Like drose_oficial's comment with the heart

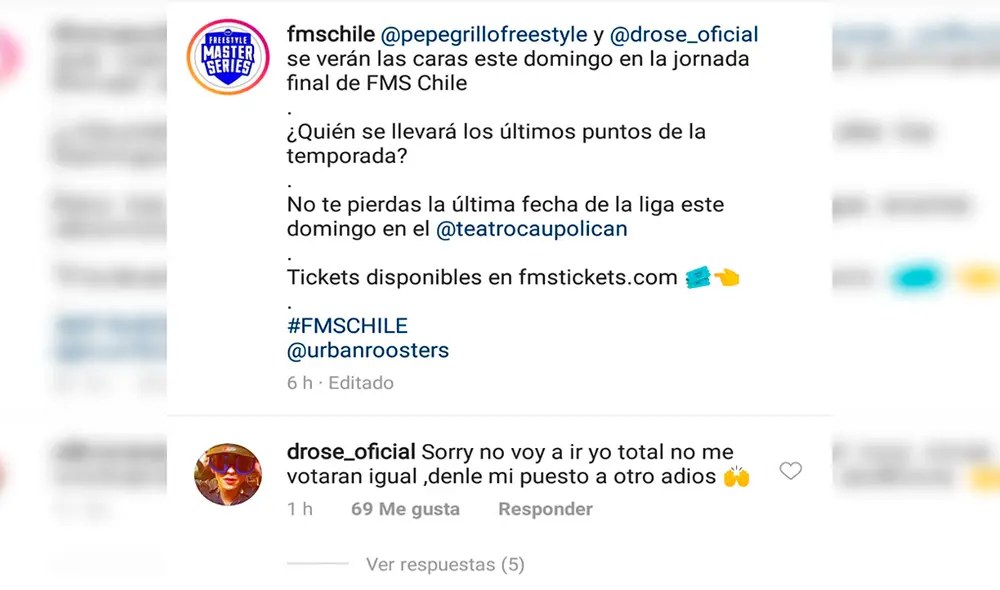(790, 470)
